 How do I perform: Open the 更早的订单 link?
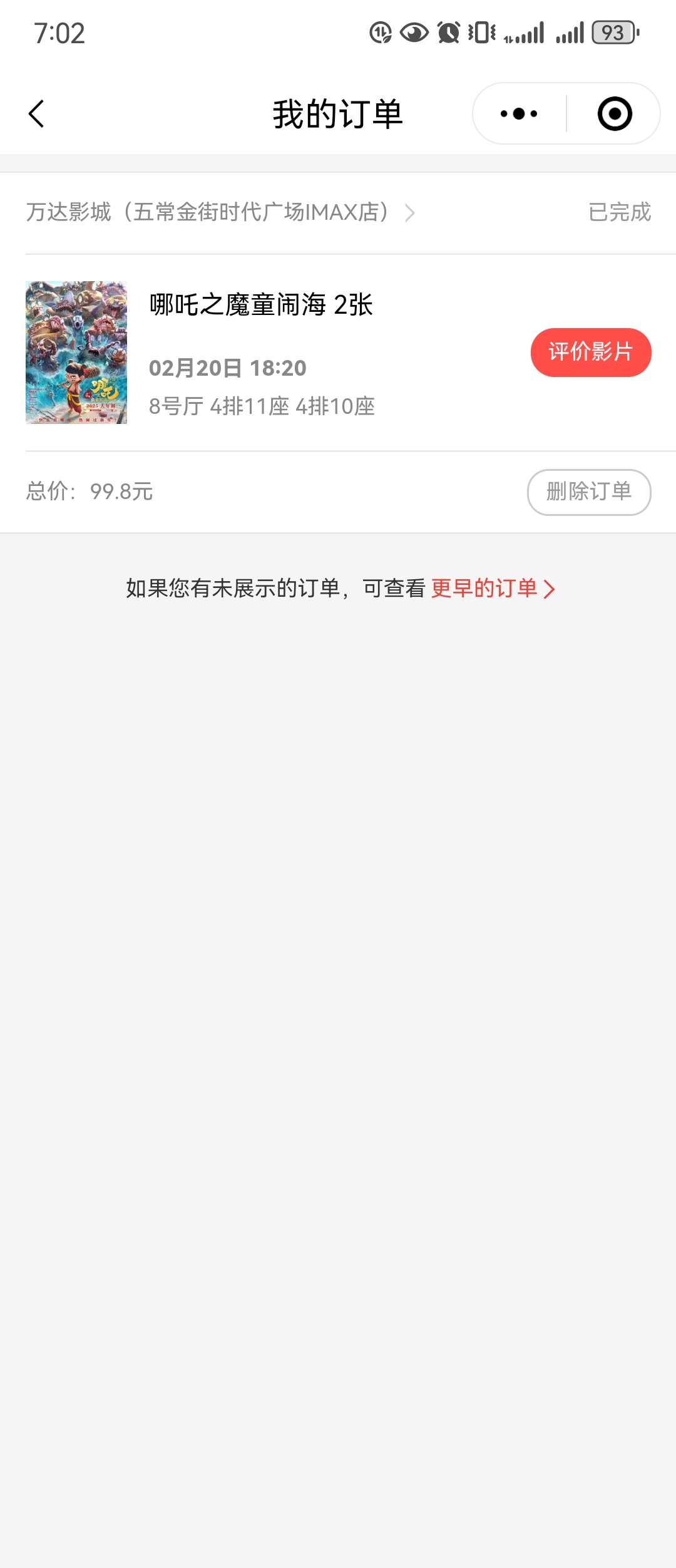click(485, 587)
